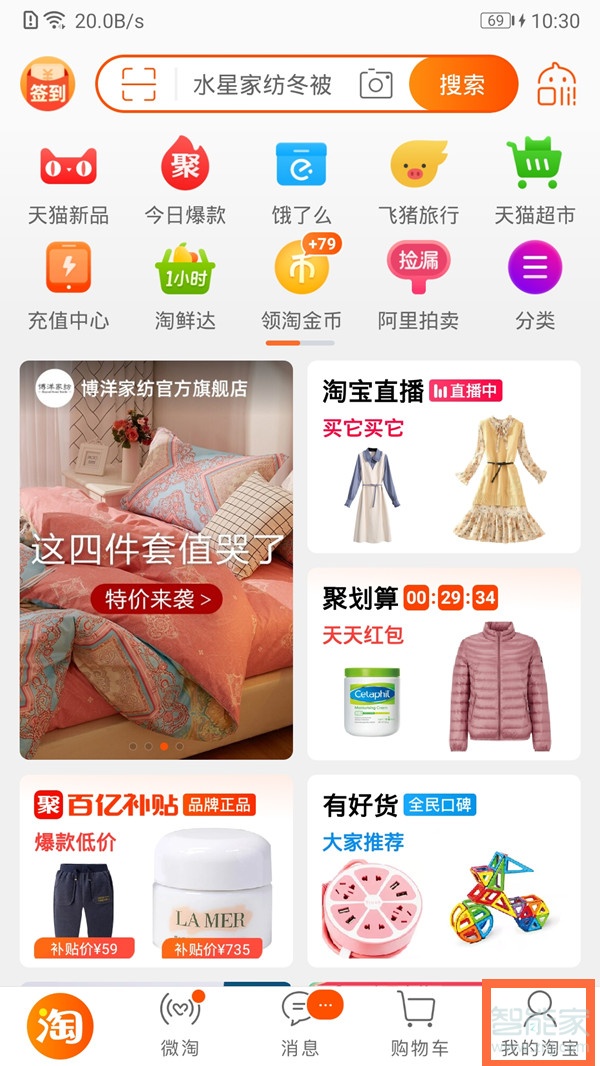Open the top-right membership code icon
Screen dimensions: 600x1066
[557, 85]
